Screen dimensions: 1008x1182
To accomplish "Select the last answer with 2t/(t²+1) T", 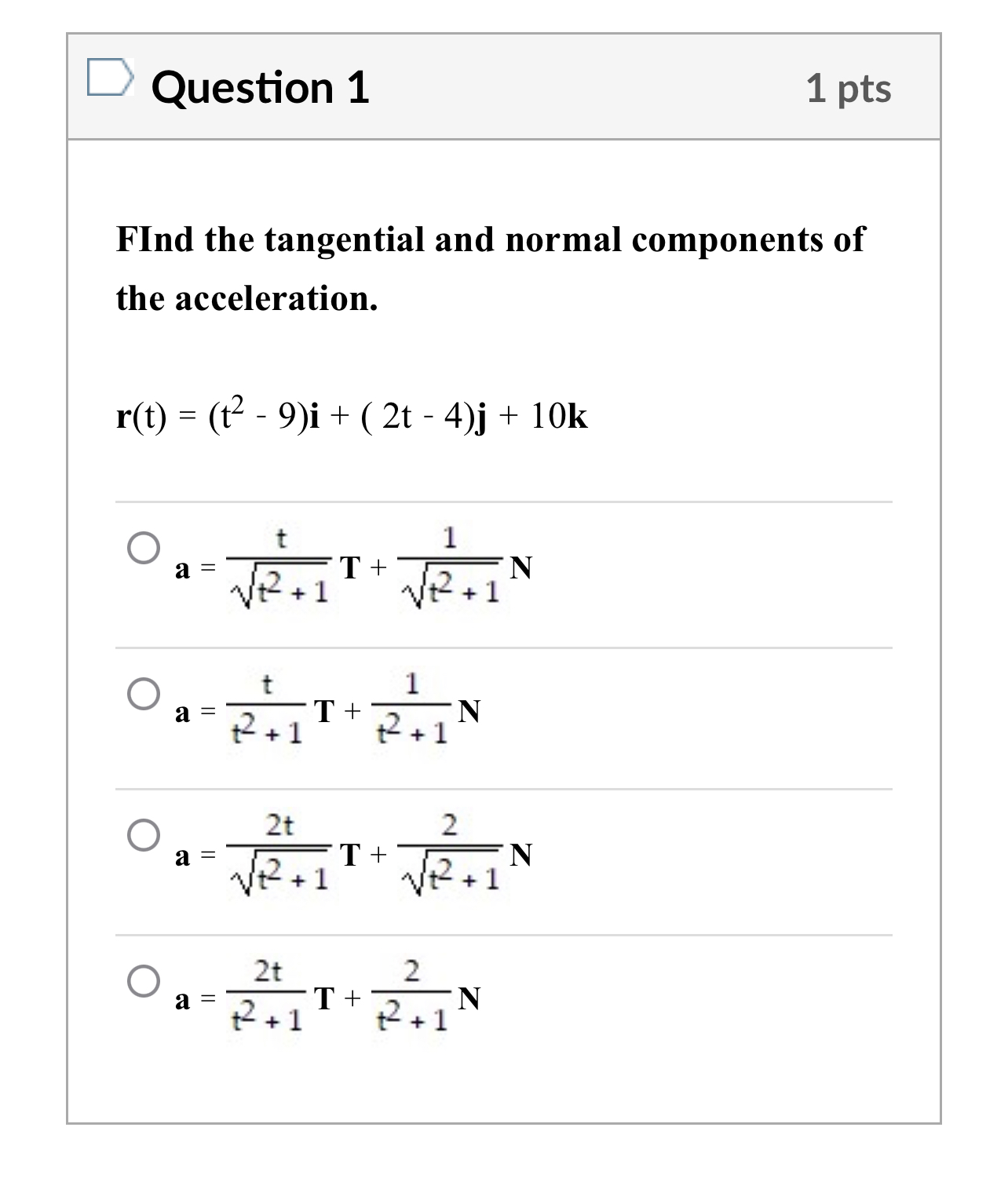I will (x=144, y=980).
